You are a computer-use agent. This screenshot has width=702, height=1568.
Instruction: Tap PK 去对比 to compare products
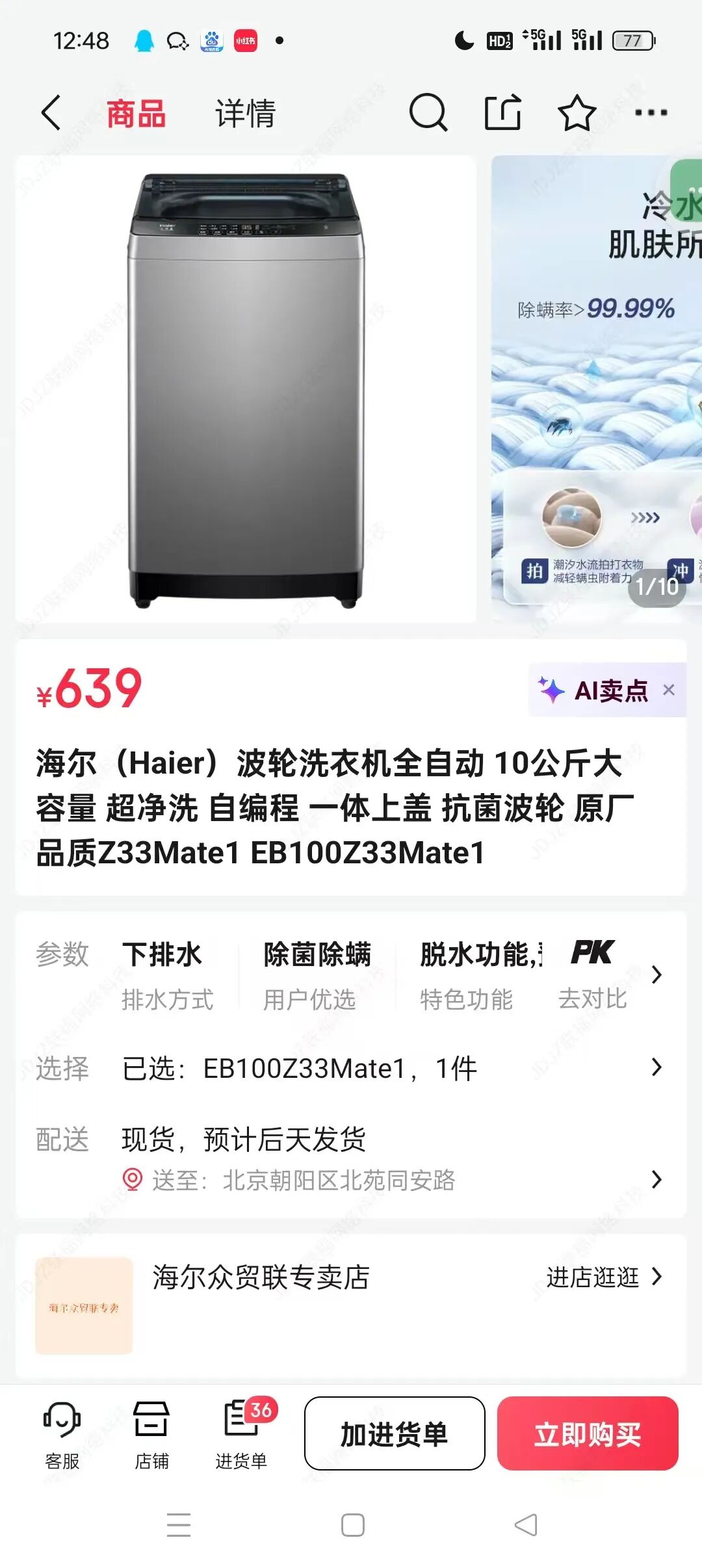(x=592, y=975)
